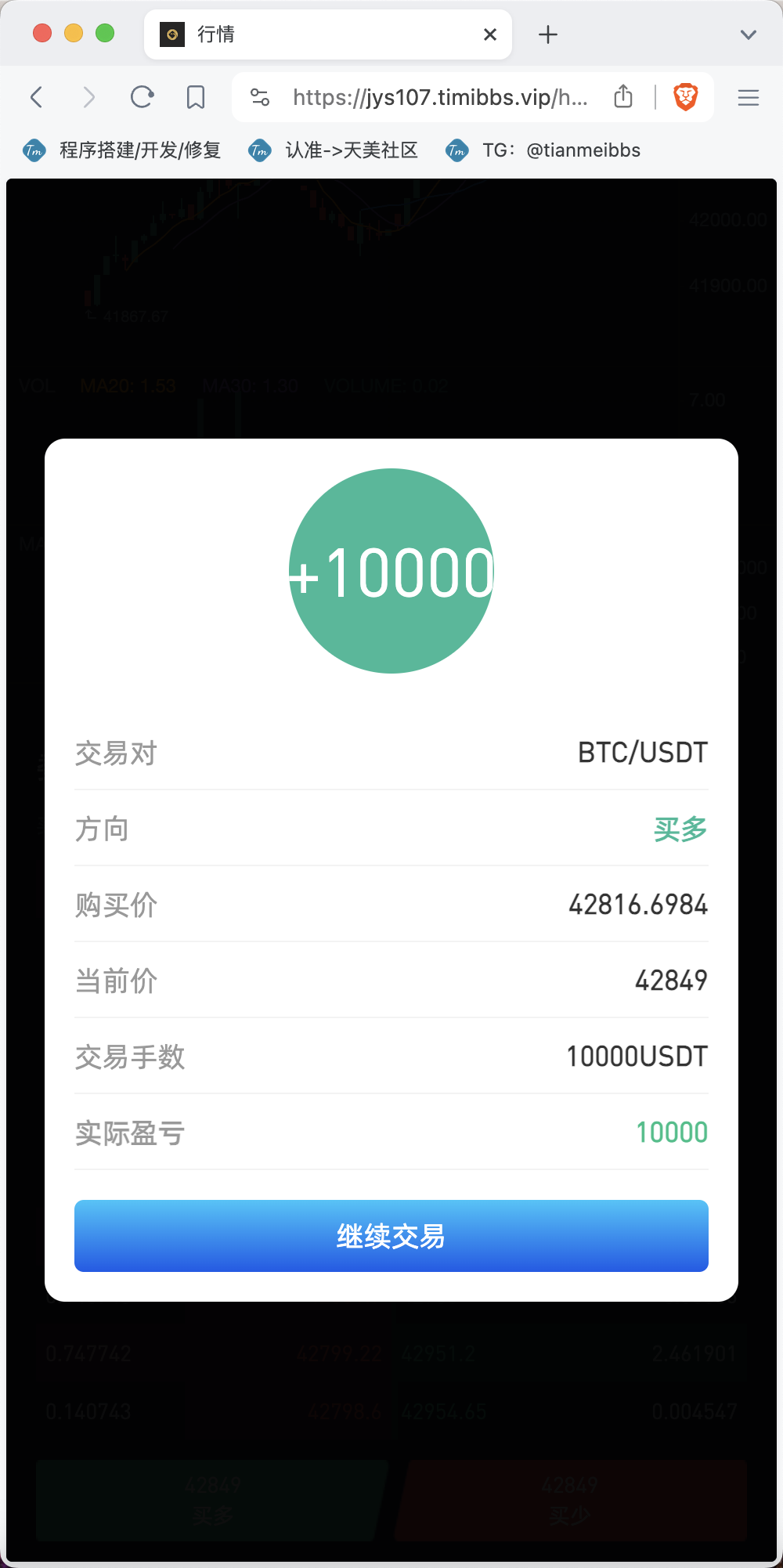This screenshot has height=1568, width=783.
Task: Share this page from the toolbar
Action: tap(623, 96)
